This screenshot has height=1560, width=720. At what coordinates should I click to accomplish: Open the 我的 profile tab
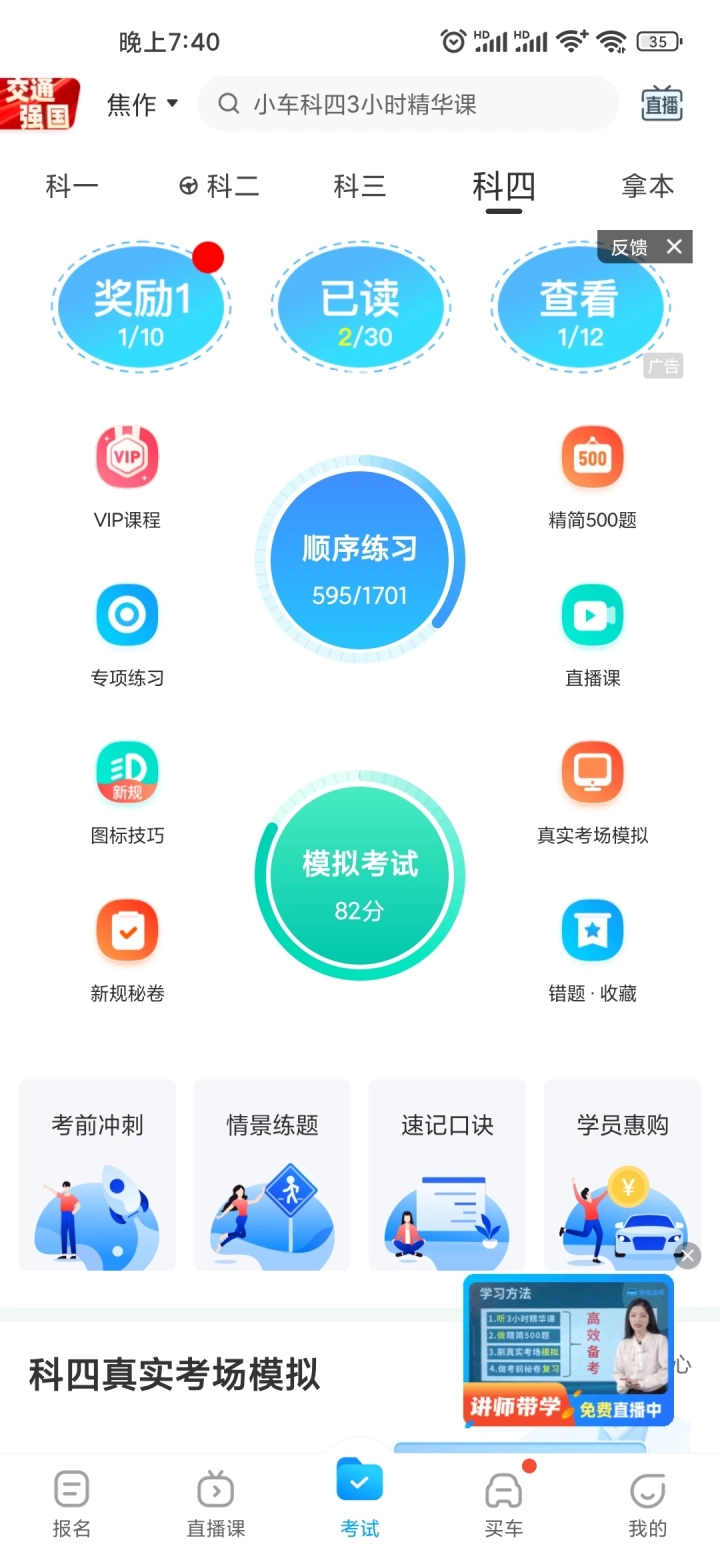coord(648,1503)
